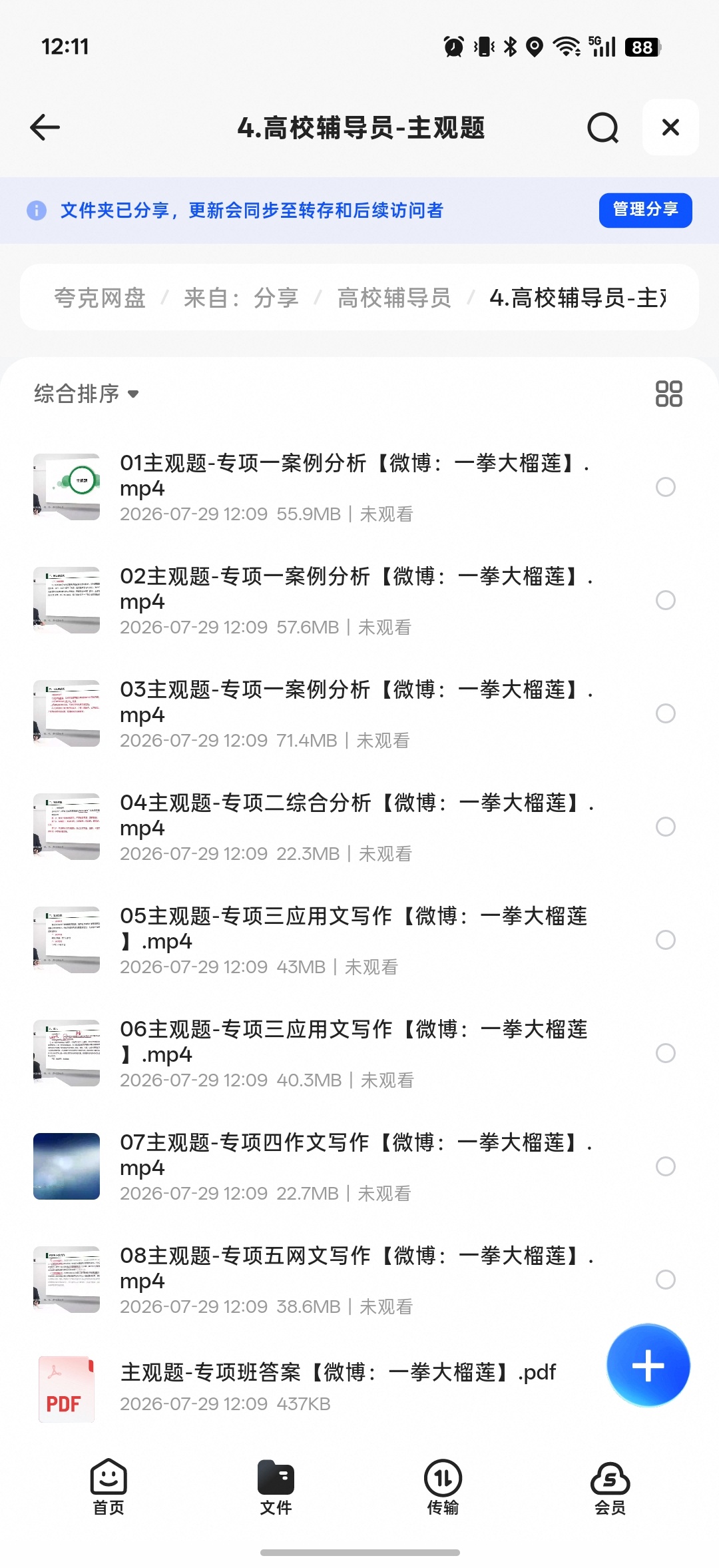Close the folder view with X
719x1568 pixels.
coord(670,127)
